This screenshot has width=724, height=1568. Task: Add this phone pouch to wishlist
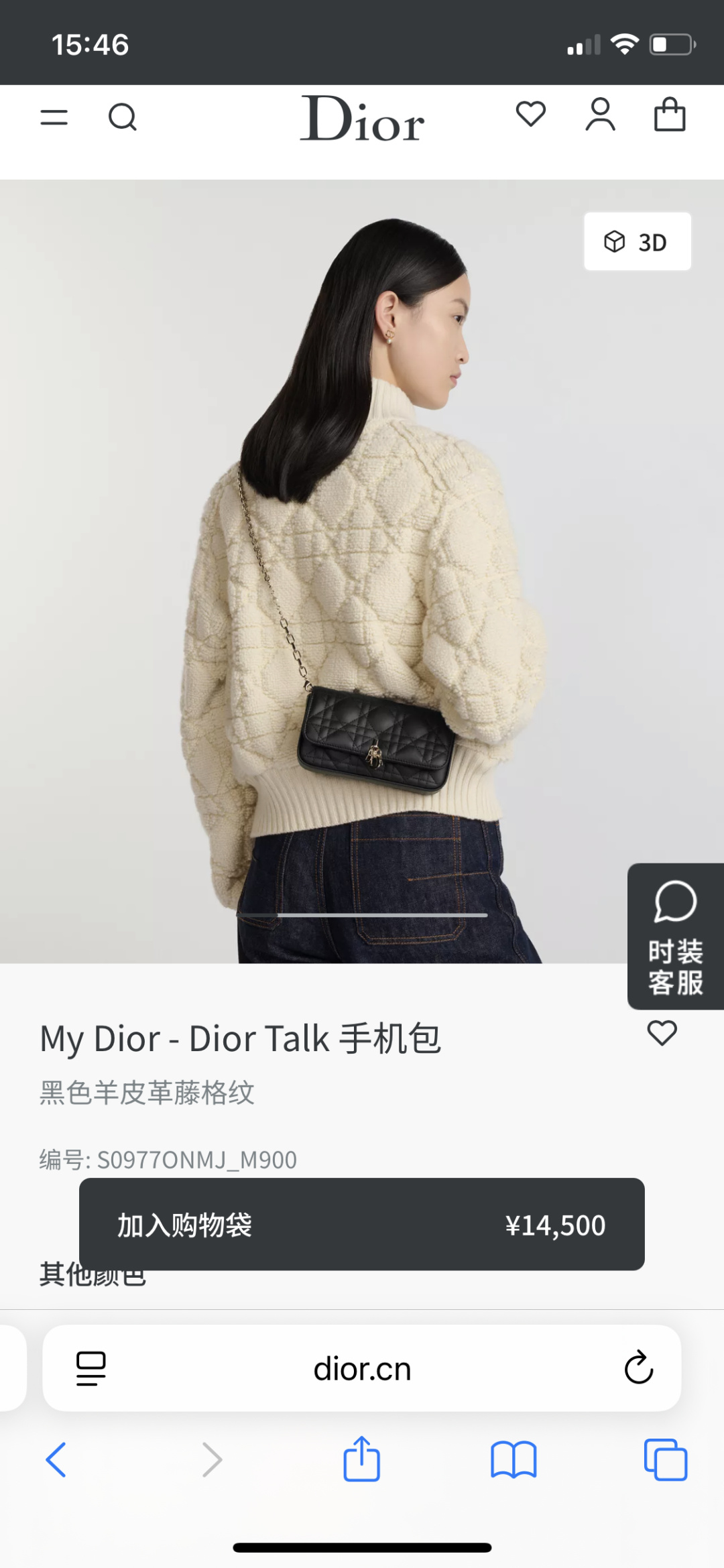(x=662, y=1033)
